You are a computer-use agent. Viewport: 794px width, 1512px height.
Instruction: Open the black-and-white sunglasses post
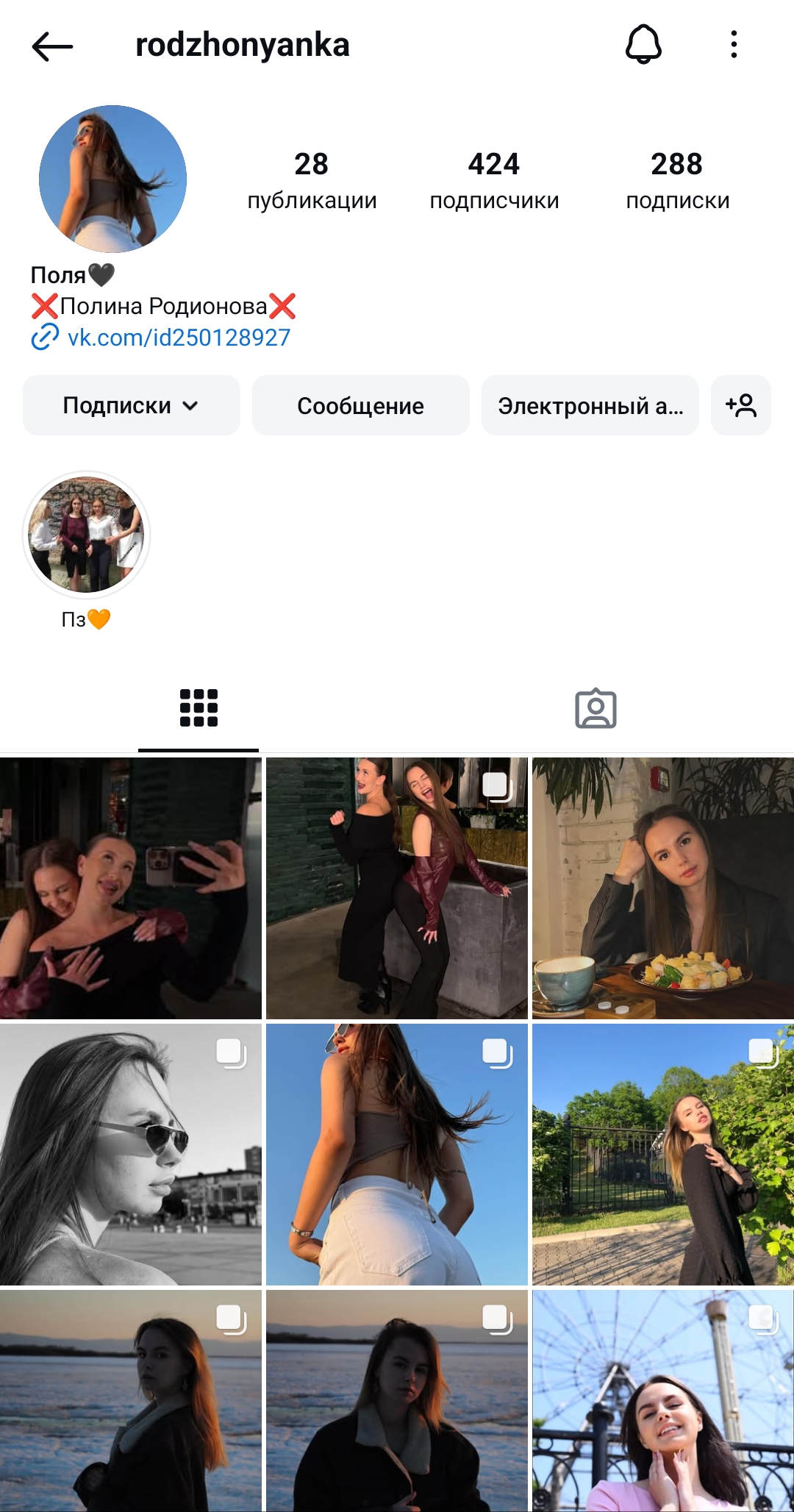131,1155
